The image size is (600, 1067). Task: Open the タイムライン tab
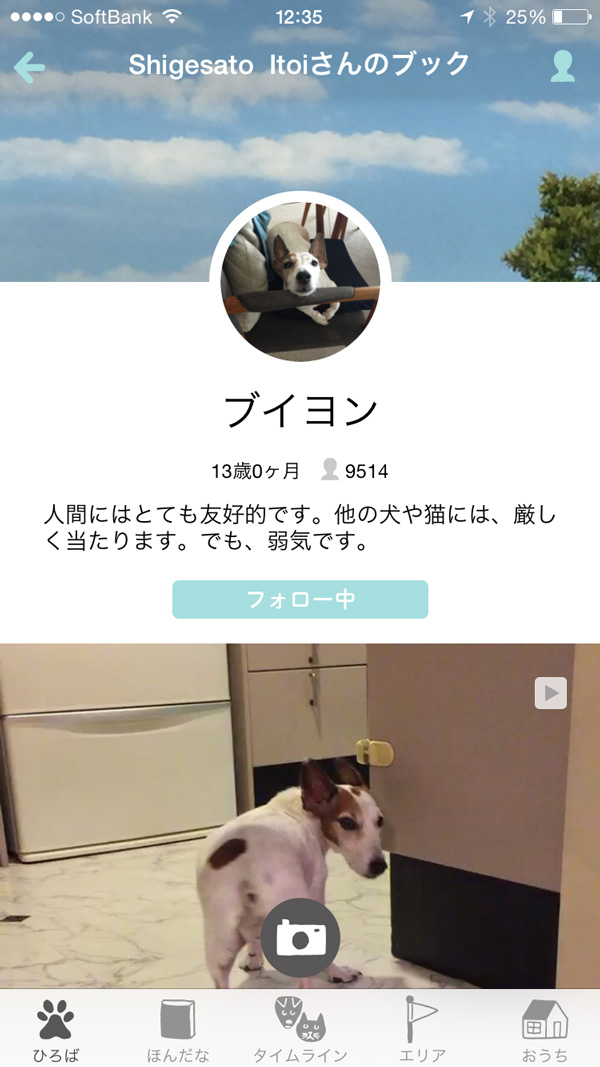(x=300, y=1029)
